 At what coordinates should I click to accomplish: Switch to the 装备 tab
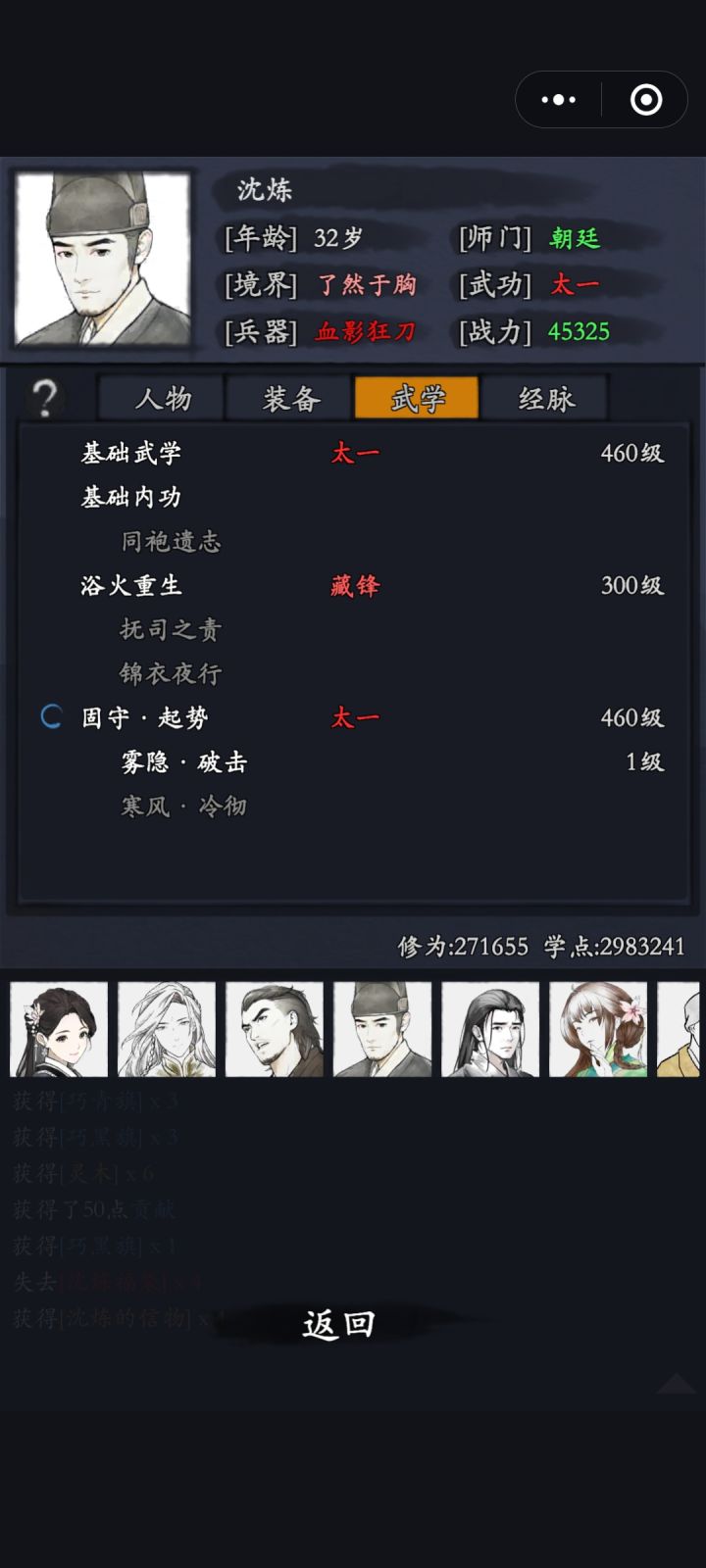[287, 399]
